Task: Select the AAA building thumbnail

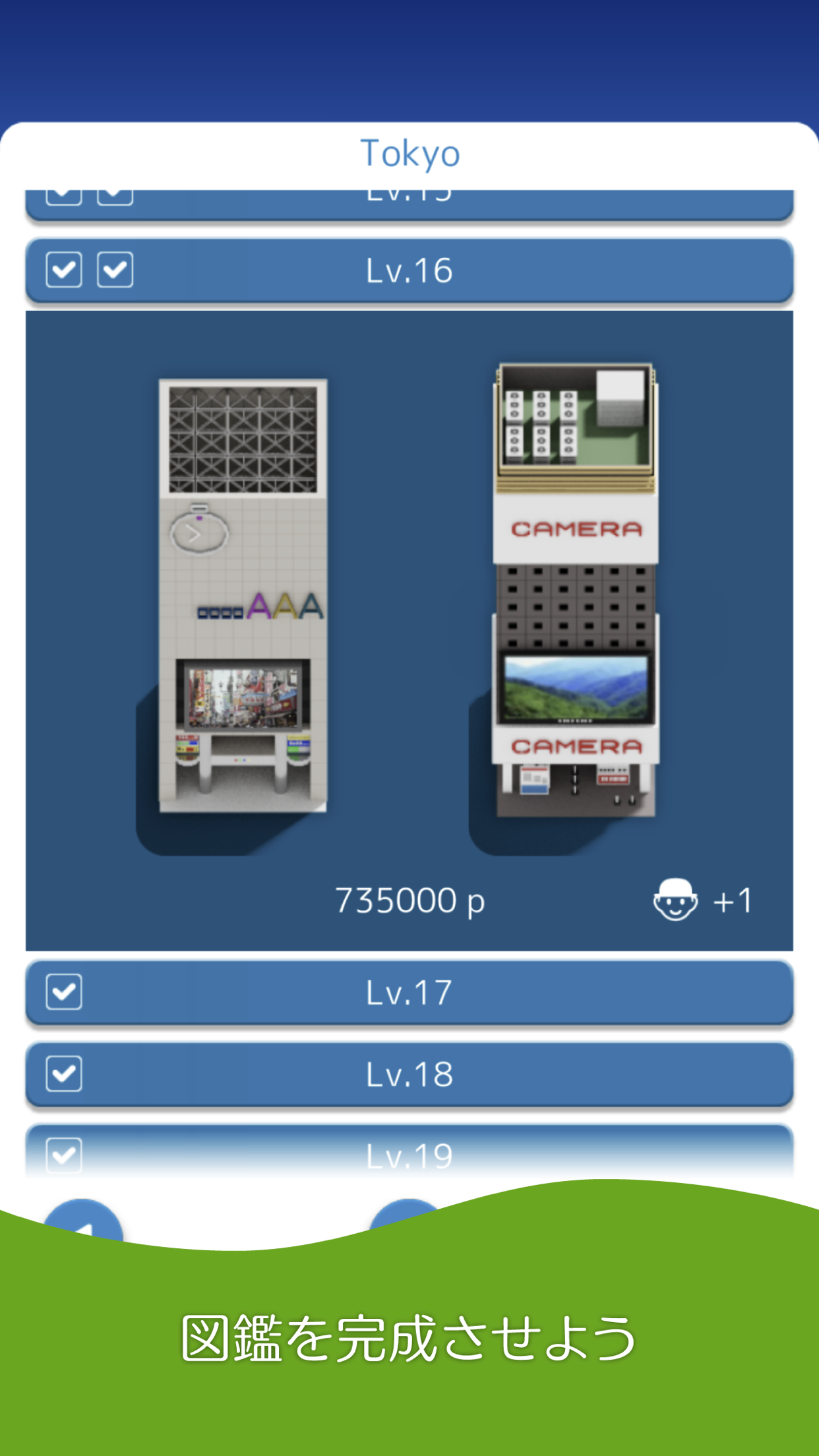Action: click(x=242, y=593)
